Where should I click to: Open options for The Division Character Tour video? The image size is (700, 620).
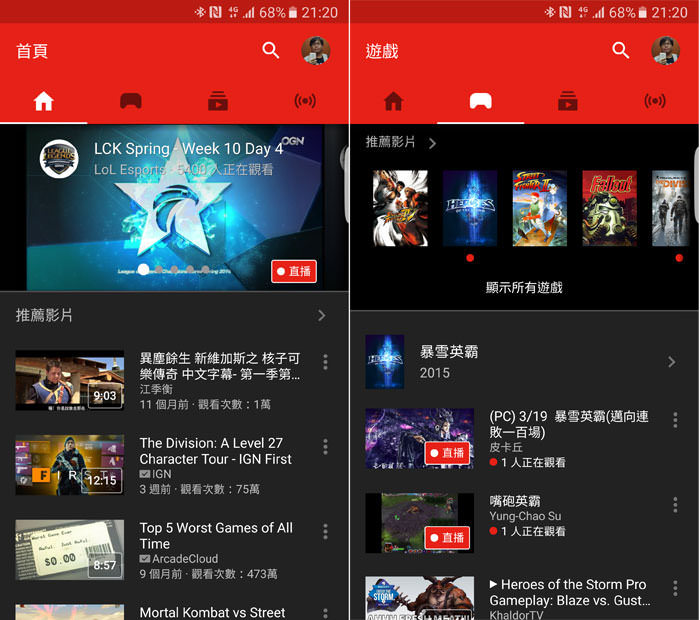coord(325,447)
